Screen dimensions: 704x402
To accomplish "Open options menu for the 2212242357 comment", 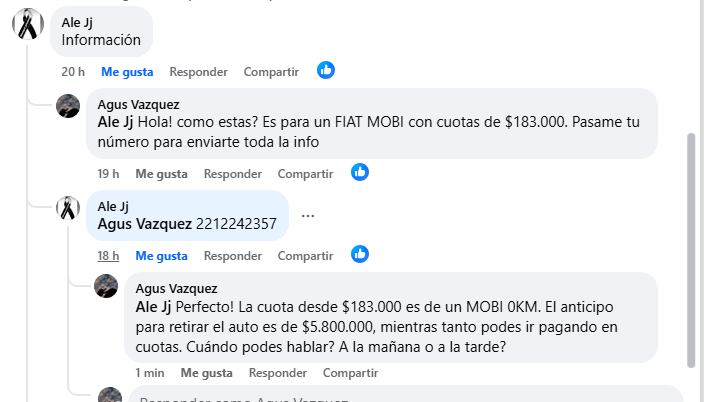I will click(x=308, y=215).
